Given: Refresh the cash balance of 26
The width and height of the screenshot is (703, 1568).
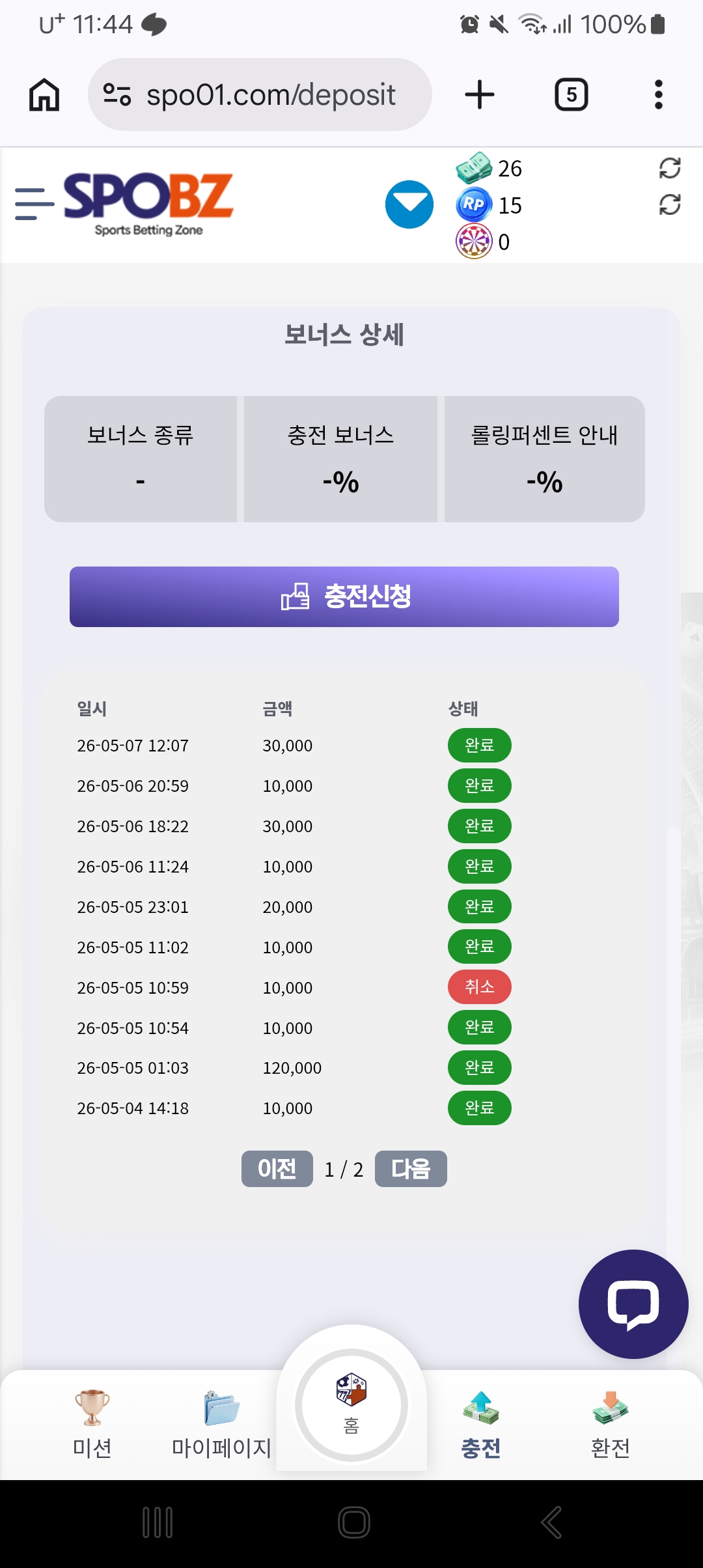Looking at the screenshot, I should coord(670,168).
